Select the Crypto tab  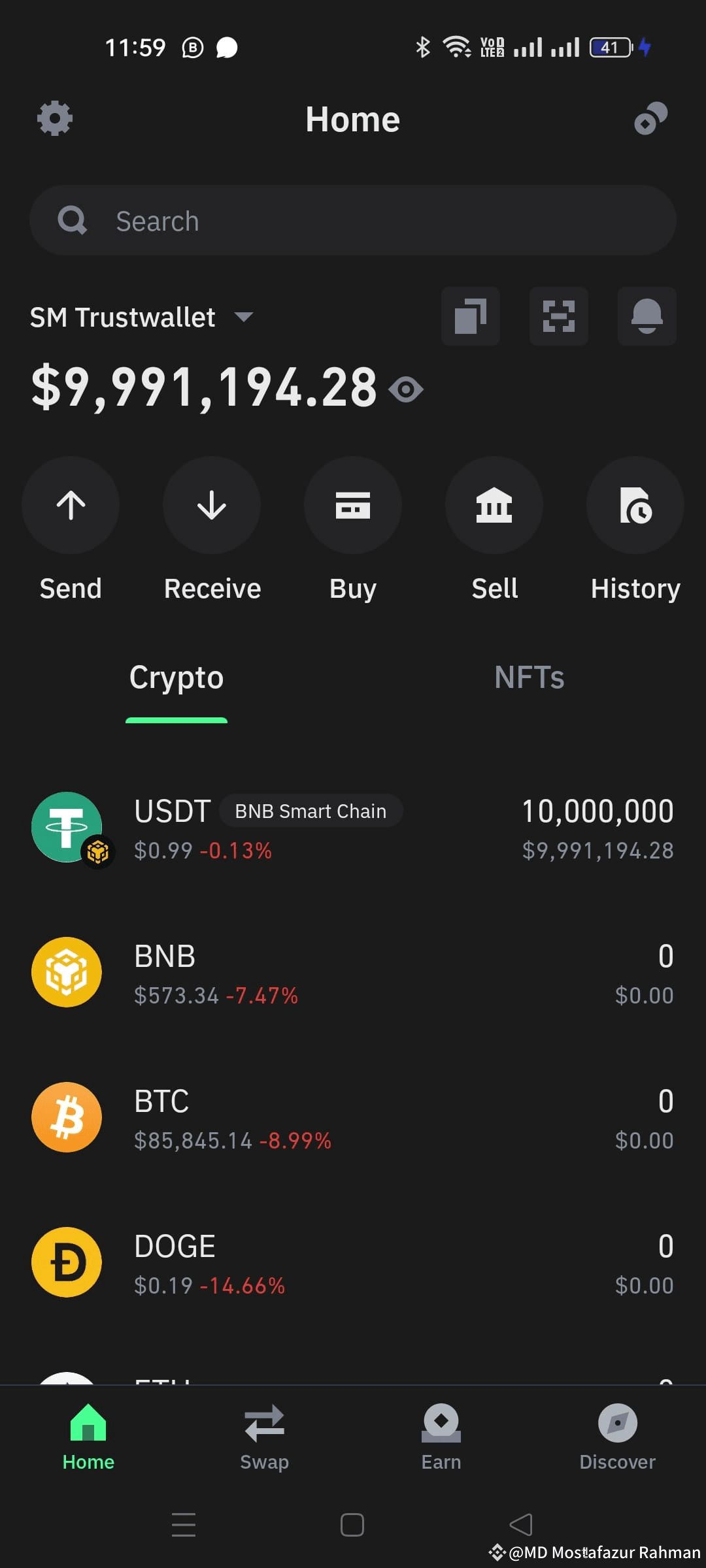point(176,678)
